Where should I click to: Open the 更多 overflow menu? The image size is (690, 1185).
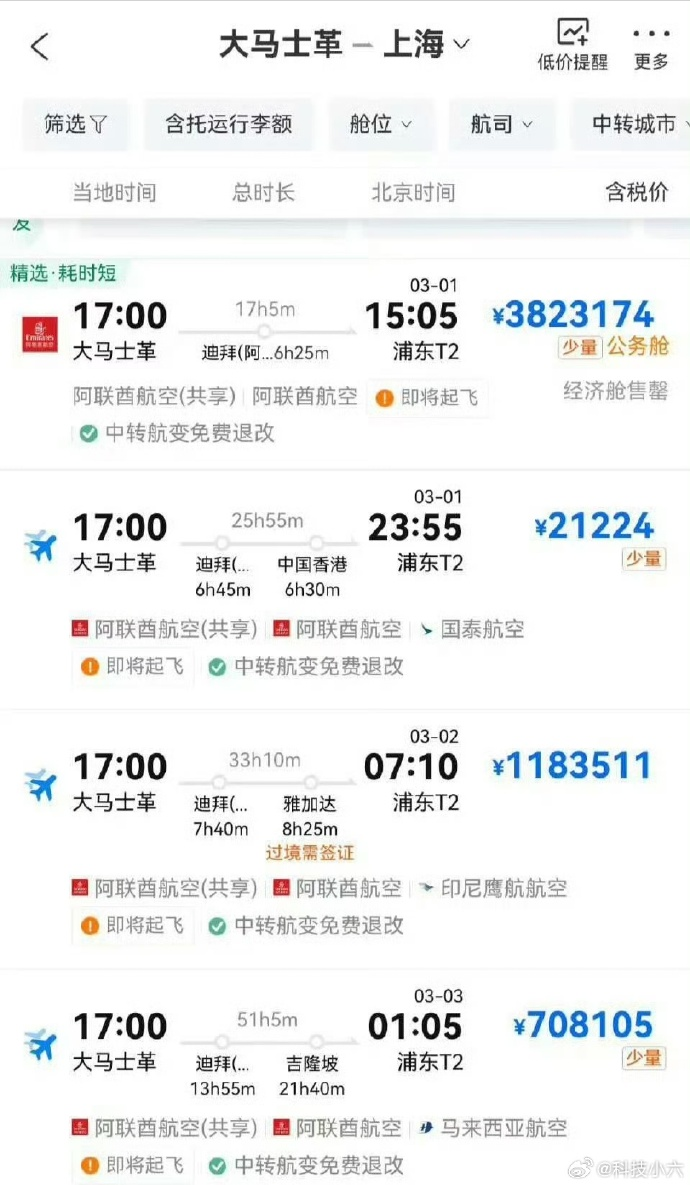[x=651, y=45]
